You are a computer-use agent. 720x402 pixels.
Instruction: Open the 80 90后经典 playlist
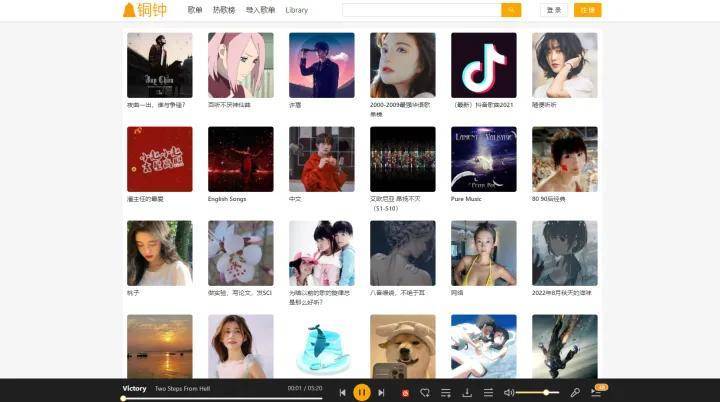564,159
